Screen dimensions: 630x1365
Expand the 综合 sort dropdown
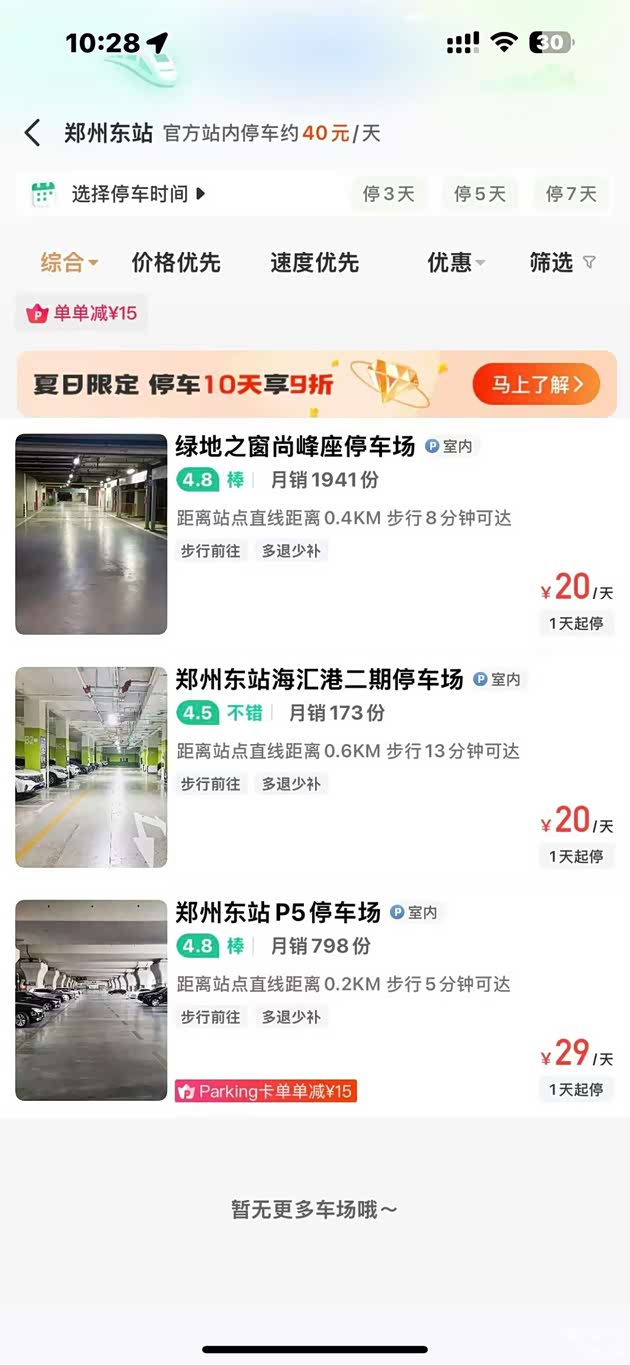click(69, 263)
